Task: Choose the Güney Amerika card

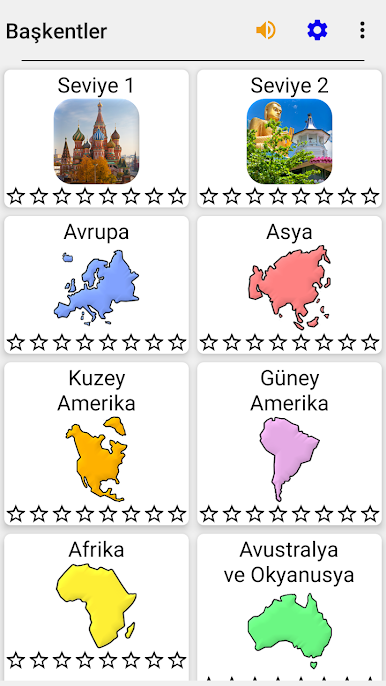Action: (289, 444)
